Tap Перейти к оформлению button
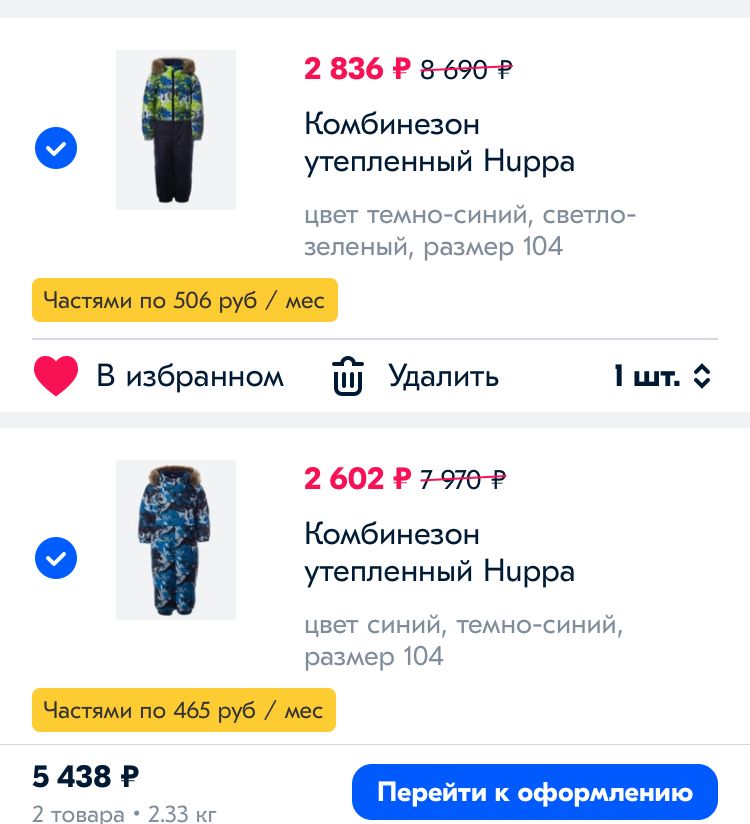 click(535, 793)
